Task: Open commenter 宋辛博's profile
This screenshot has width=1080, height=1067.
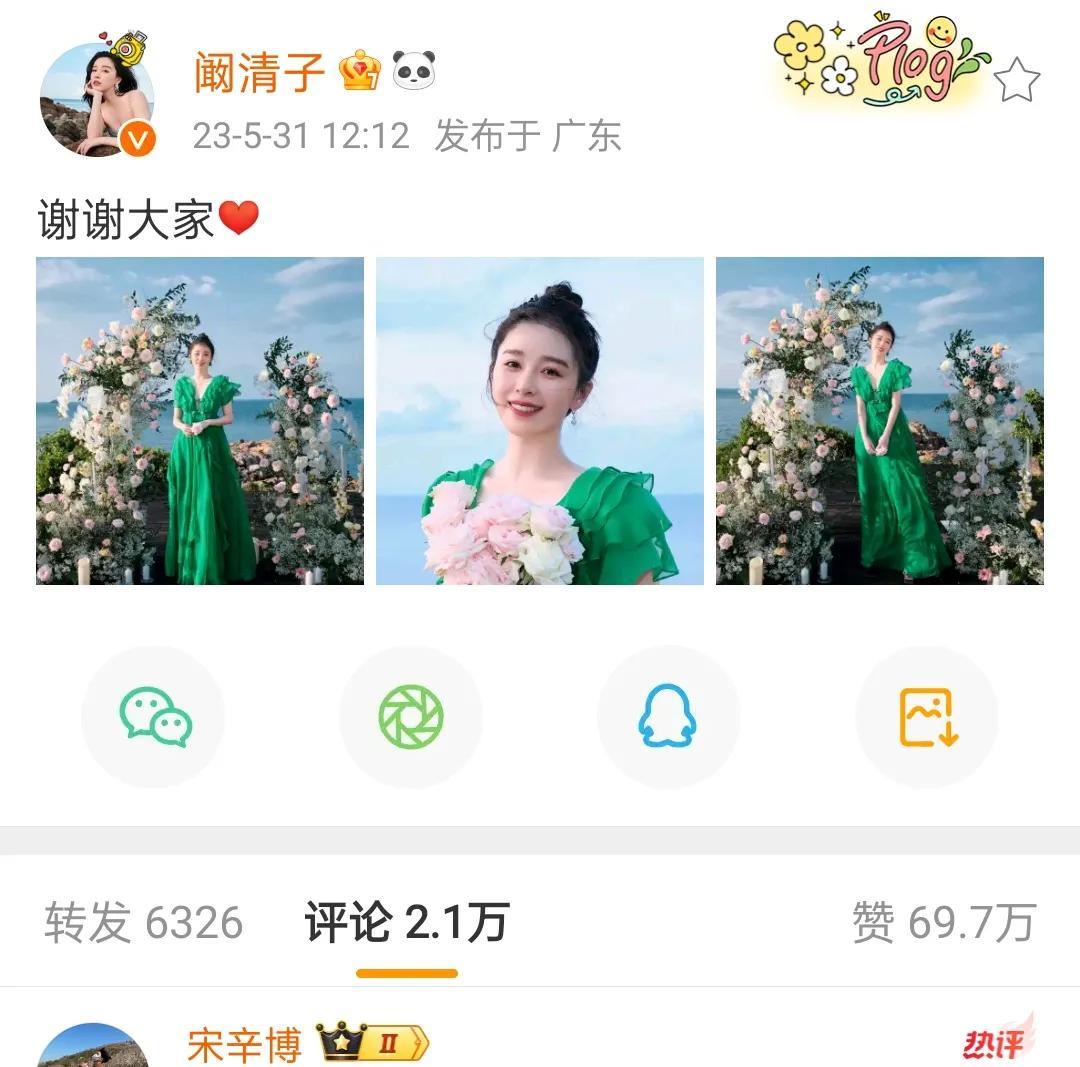Action: 244,1045
